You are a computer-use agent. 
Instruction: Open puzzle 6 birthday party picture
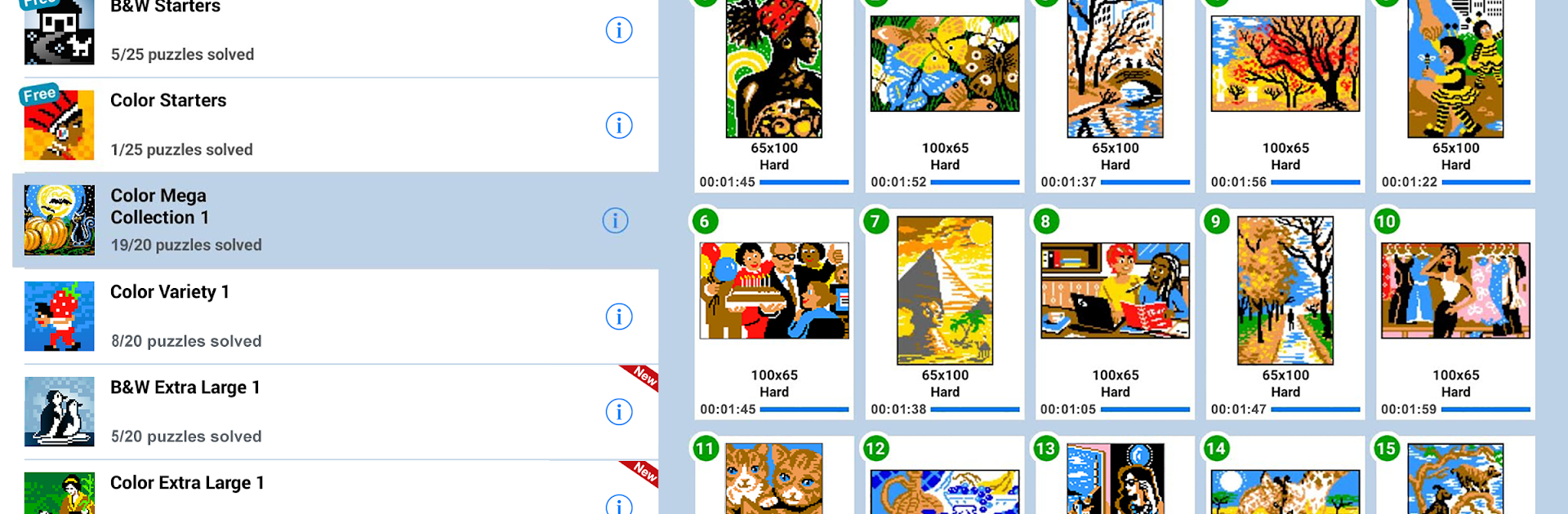[774, 291]
